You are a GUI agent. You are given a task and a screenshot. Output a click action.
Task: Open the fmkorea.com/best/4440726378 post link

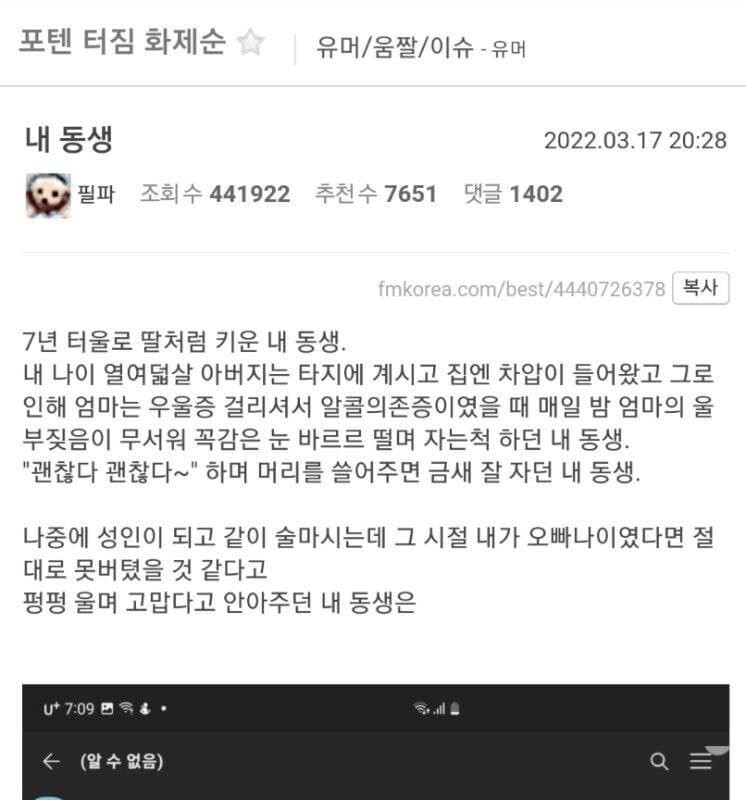pyautogui.click(x=521, y=289)
